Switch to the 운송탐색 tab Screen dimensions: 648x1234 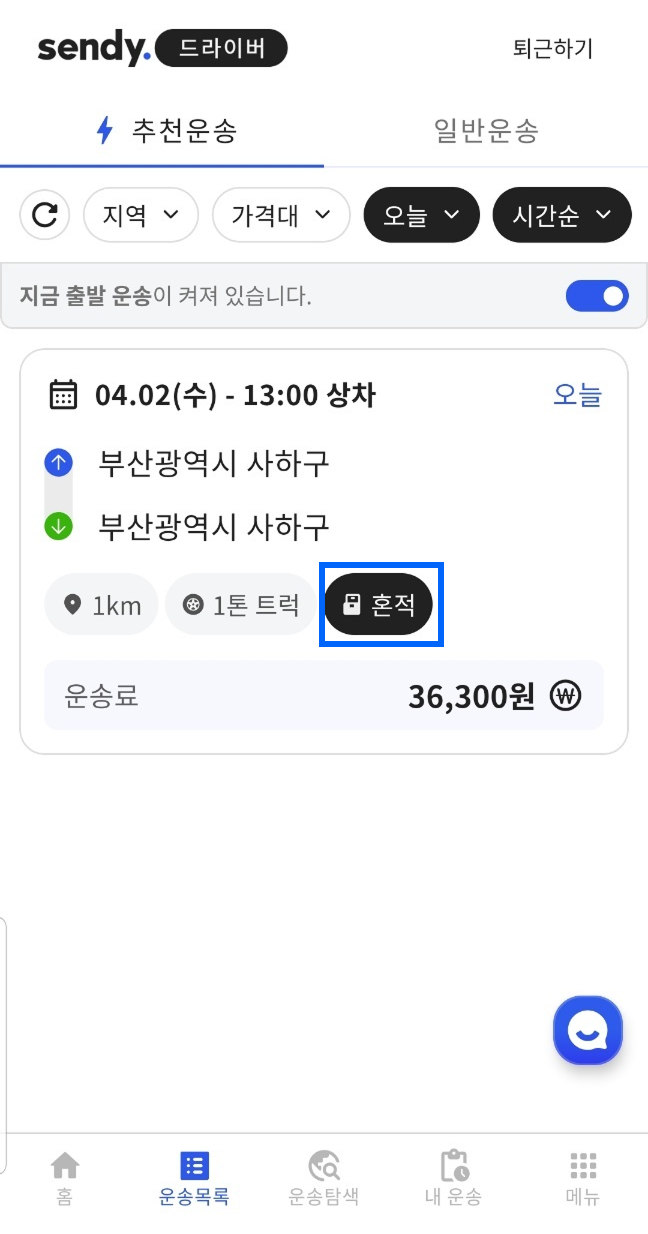323,1178
